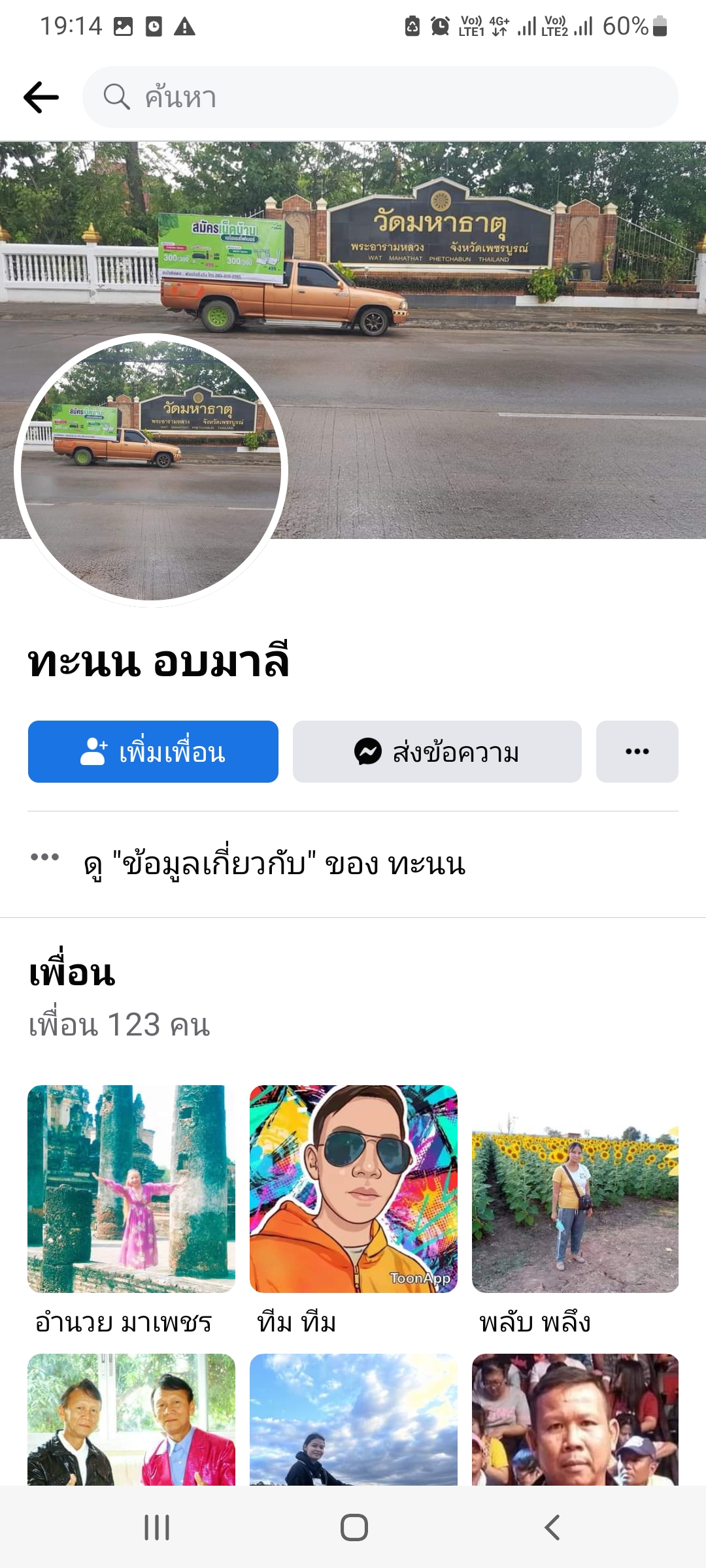
Task: Open friend อำนวย มาเพชร's profile
Action: (x=131, y=1189)
